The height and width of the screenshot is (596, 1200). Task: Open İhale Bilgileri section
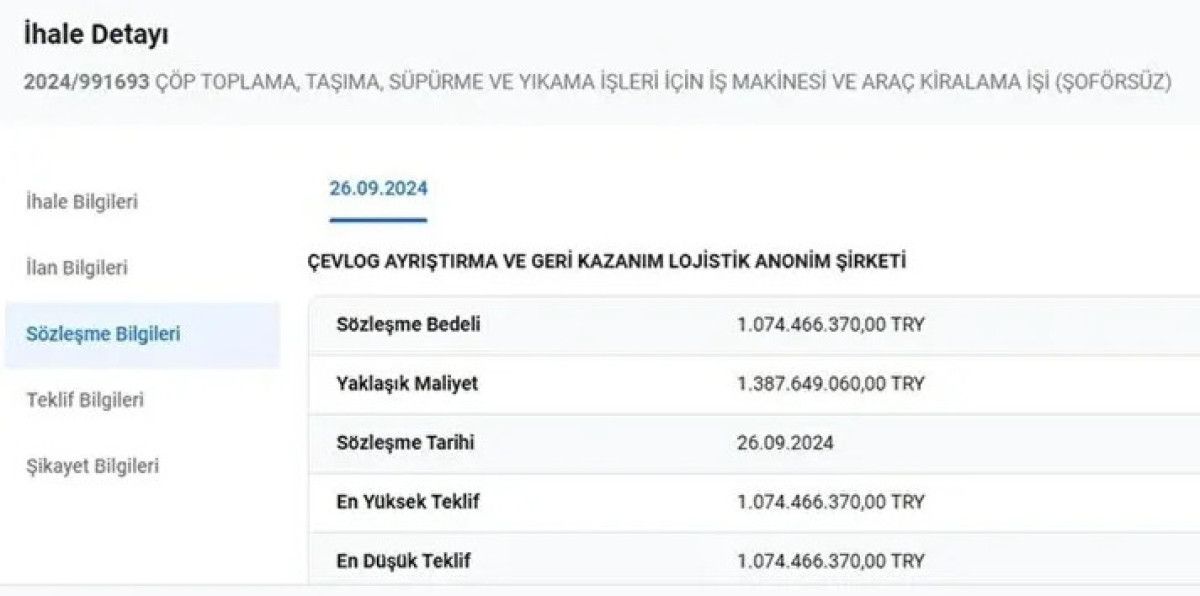click(x=82, y=202)
